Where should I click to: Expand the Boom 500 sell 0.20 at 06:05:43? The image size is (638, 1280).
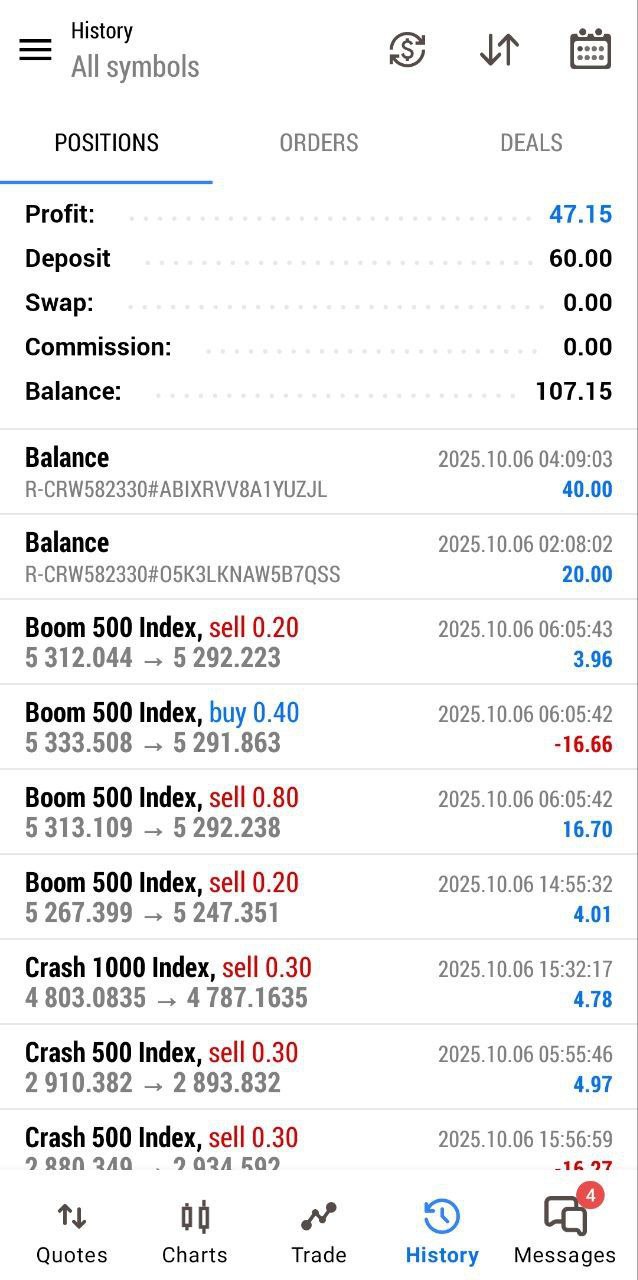pos(319,643)
